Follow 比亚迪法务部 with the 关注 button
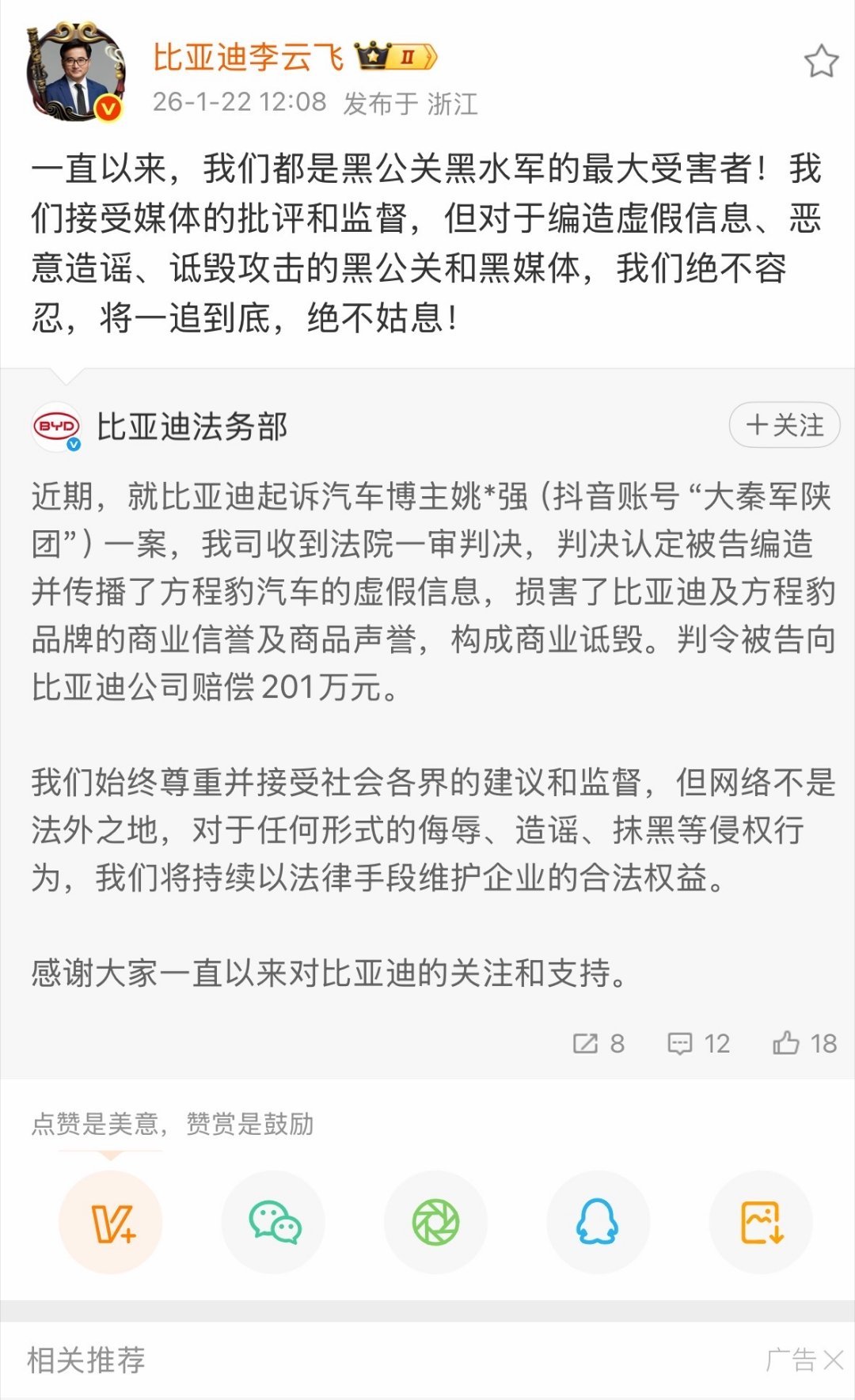This screenshot has height=1400, width=855. pyautogui.click(x=784, y=425)
